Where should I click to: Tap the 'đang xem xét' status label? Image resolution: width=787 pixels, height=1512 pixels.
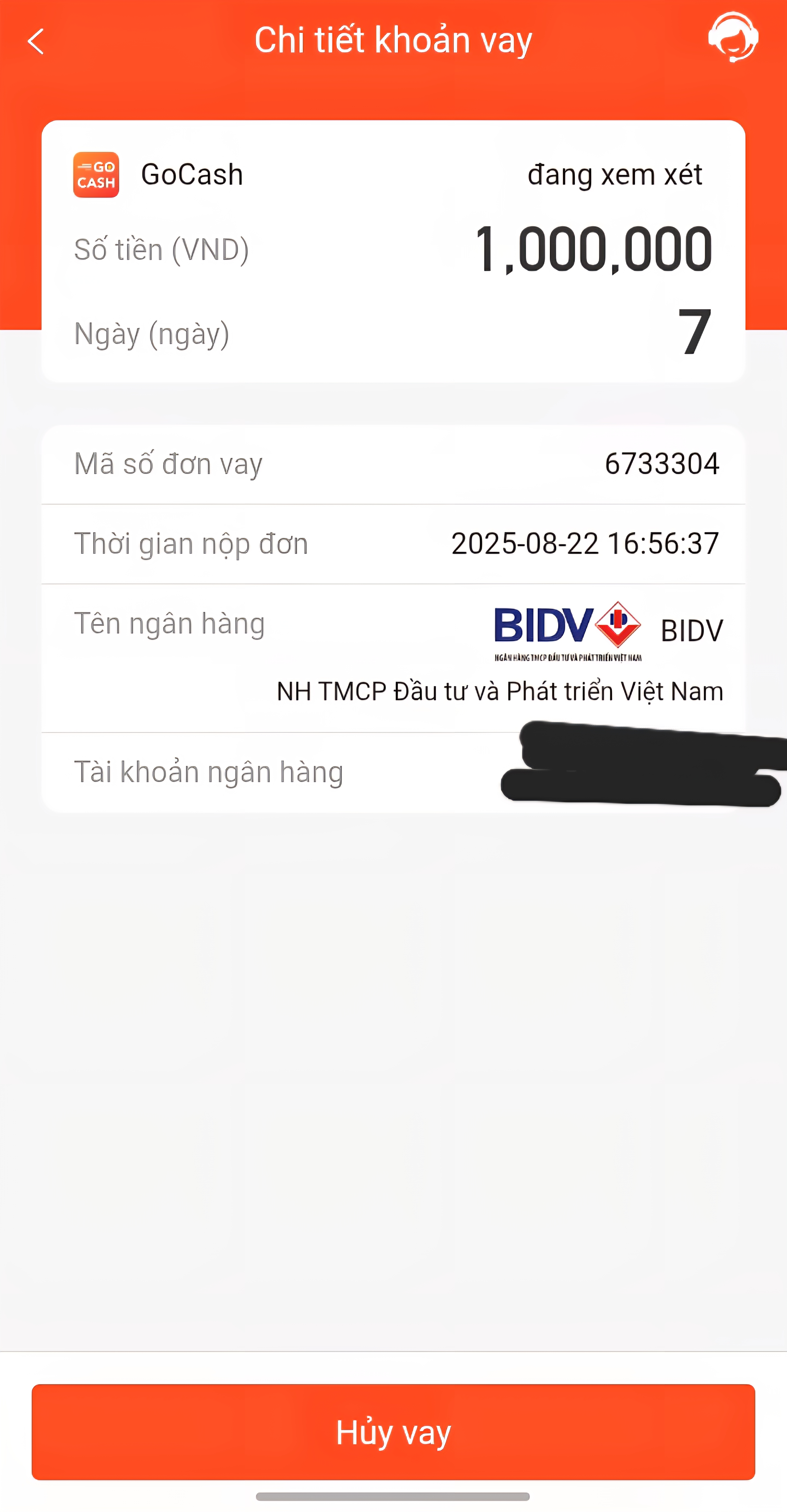click(615, 174)
